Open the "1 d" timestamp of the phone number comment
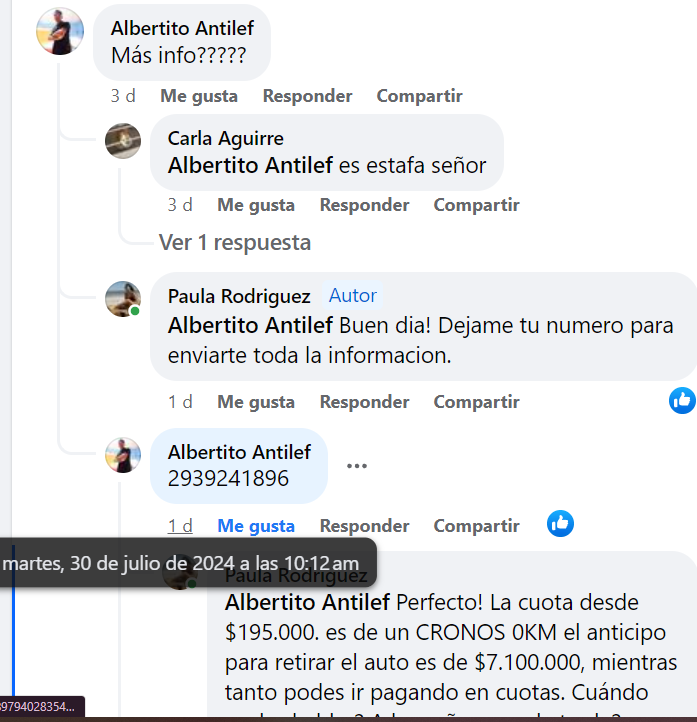 click(x=180, y=526)
